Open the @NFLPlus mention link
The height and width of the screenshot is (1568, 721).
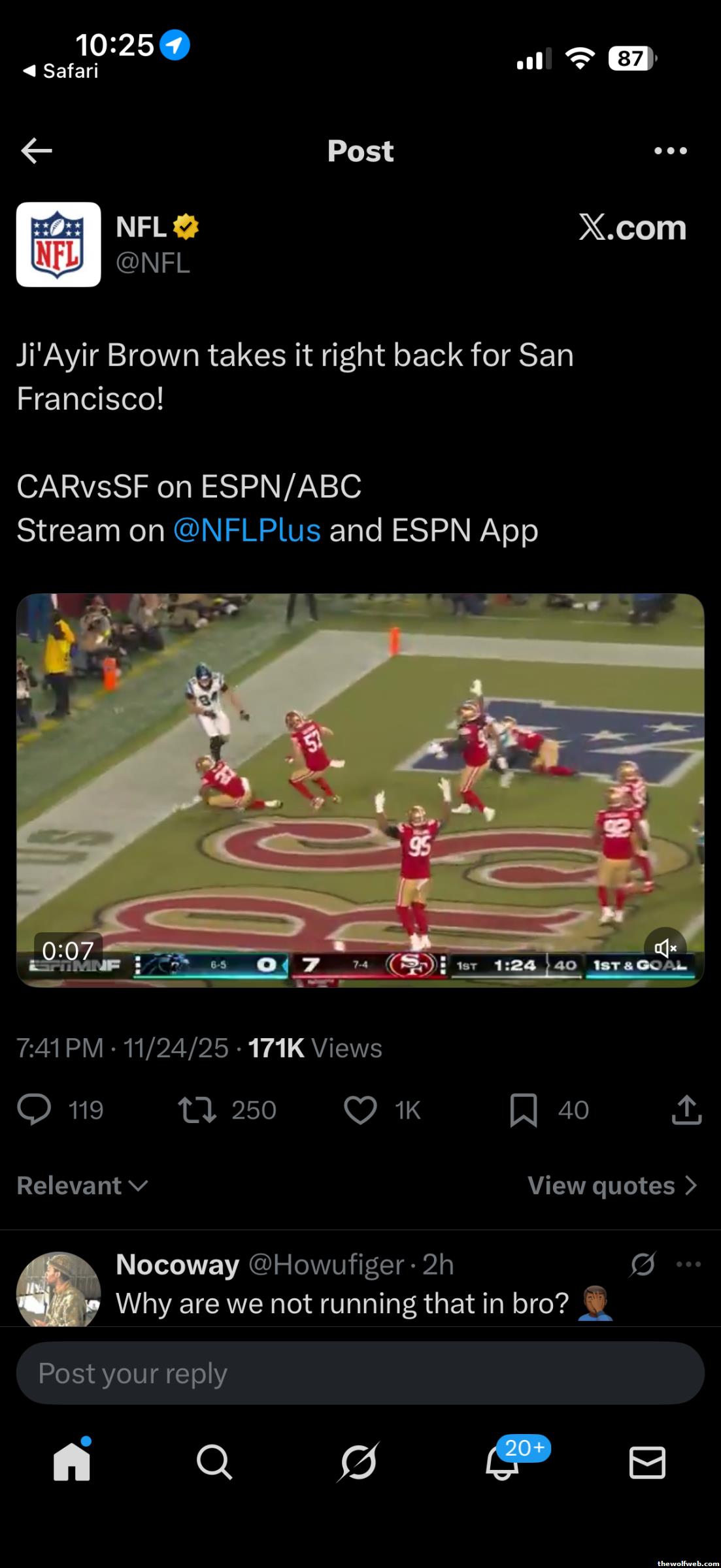point(247,530)
